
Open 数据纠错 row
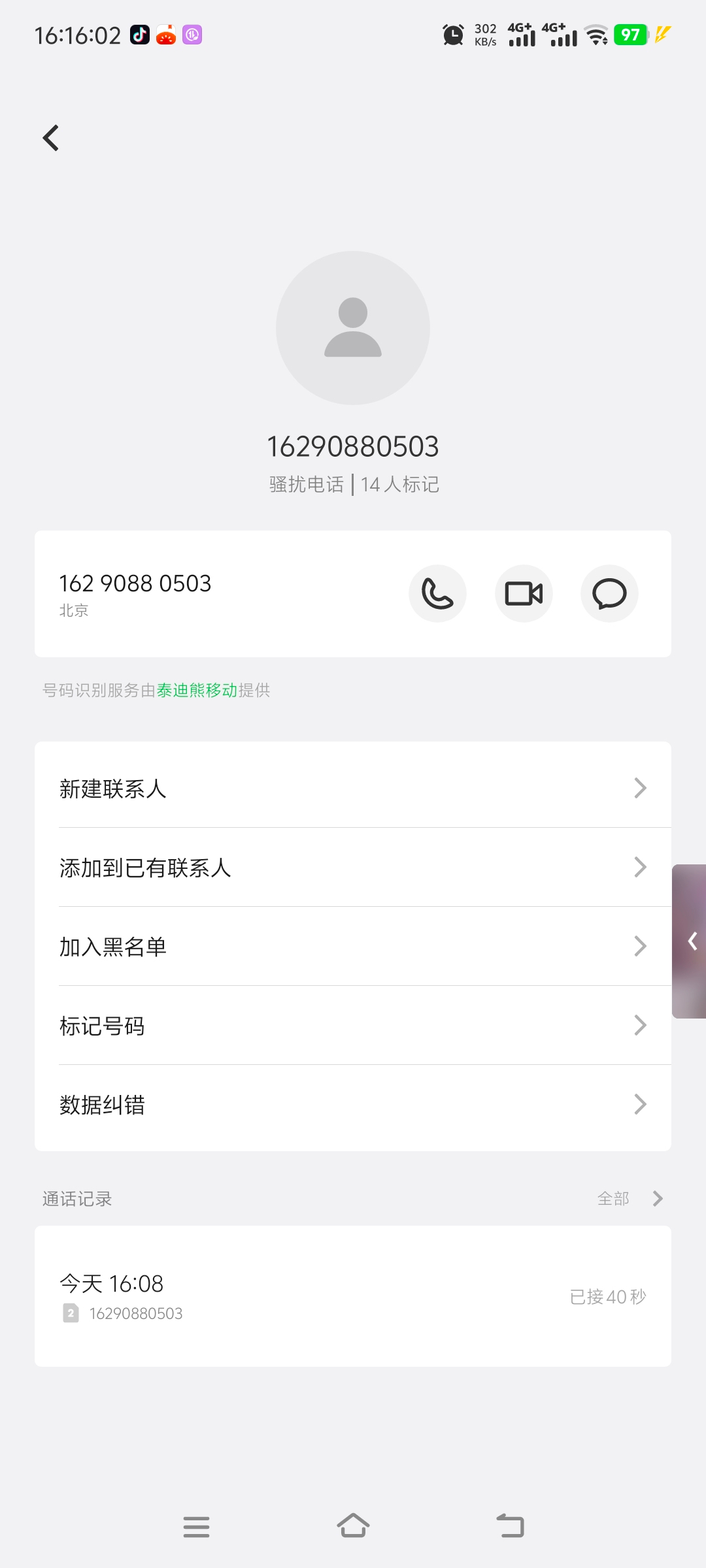point(353,1104)
